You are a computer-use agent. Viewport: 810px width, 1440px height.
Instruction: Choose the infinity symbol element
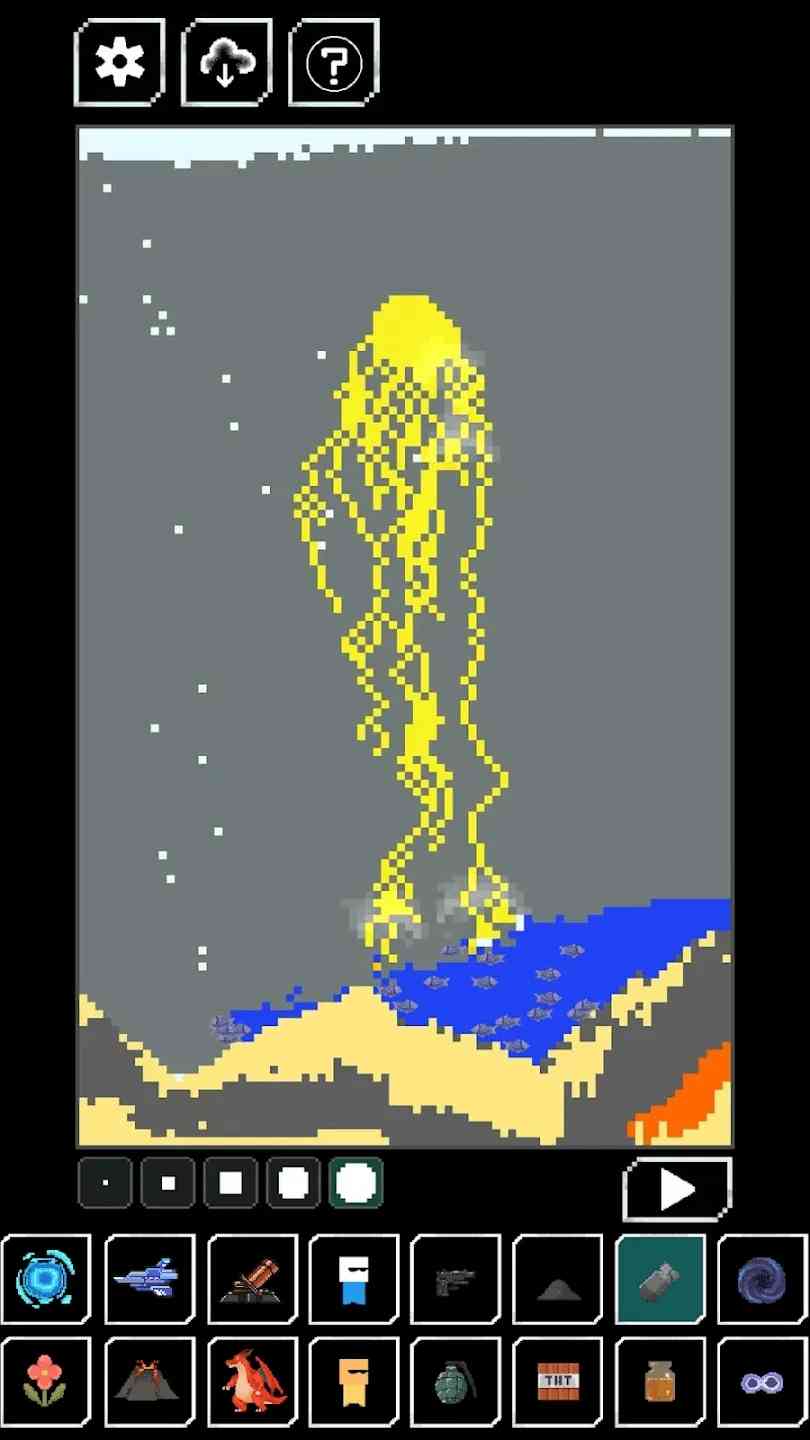coord(762,1381)
